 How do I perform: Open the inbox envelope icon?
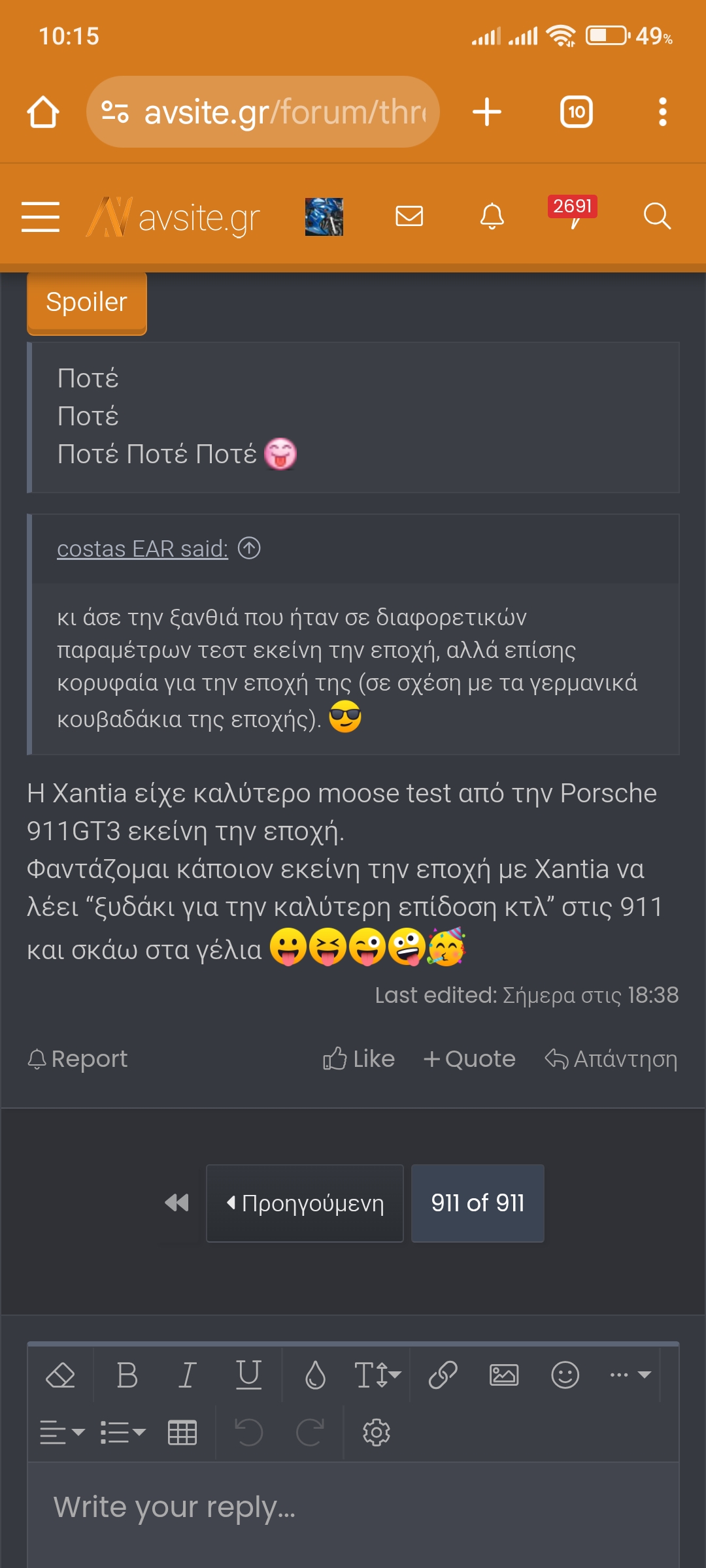point(409,216)
